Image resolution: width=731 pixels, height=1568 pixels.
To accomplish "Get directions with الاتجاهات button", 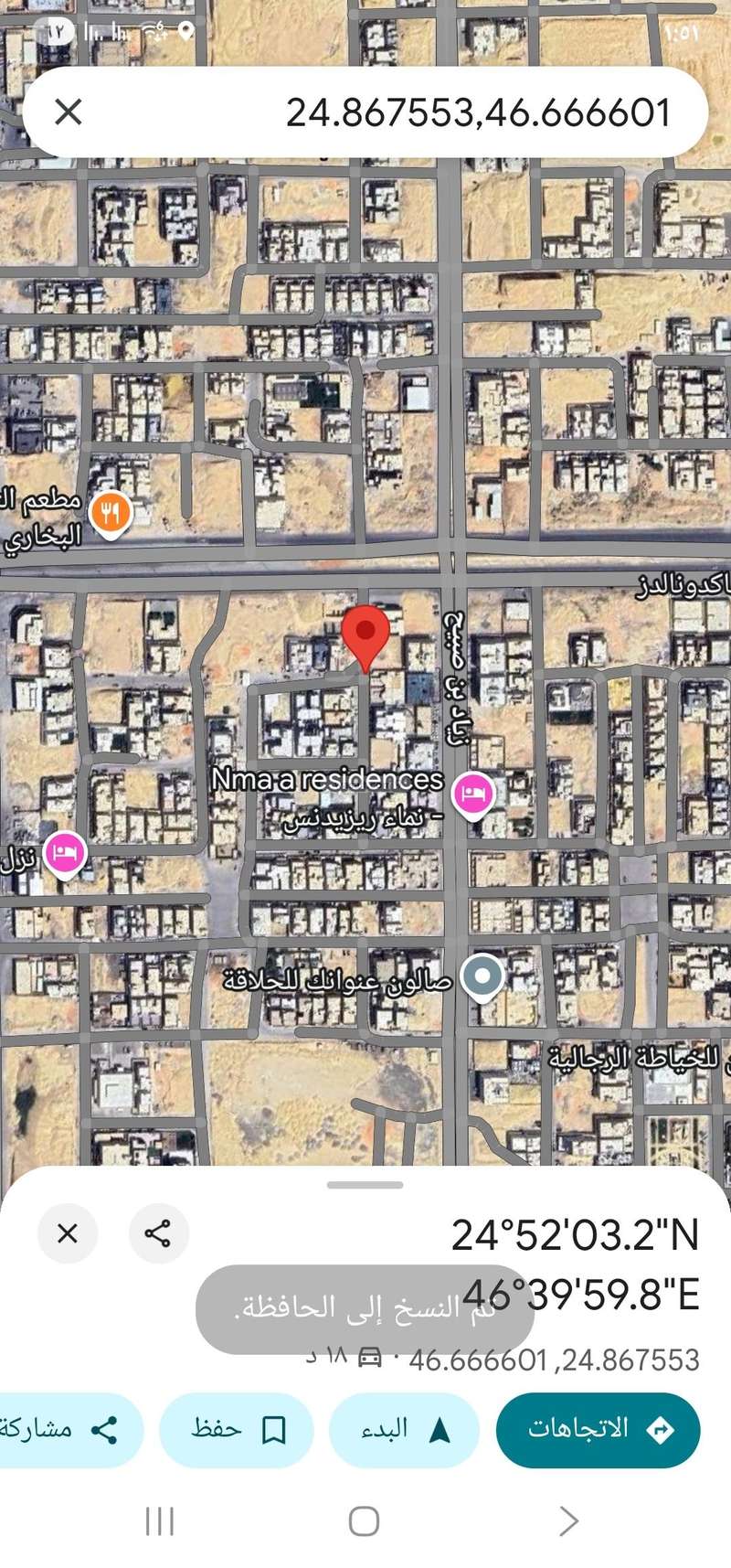I will (598, 1429).
